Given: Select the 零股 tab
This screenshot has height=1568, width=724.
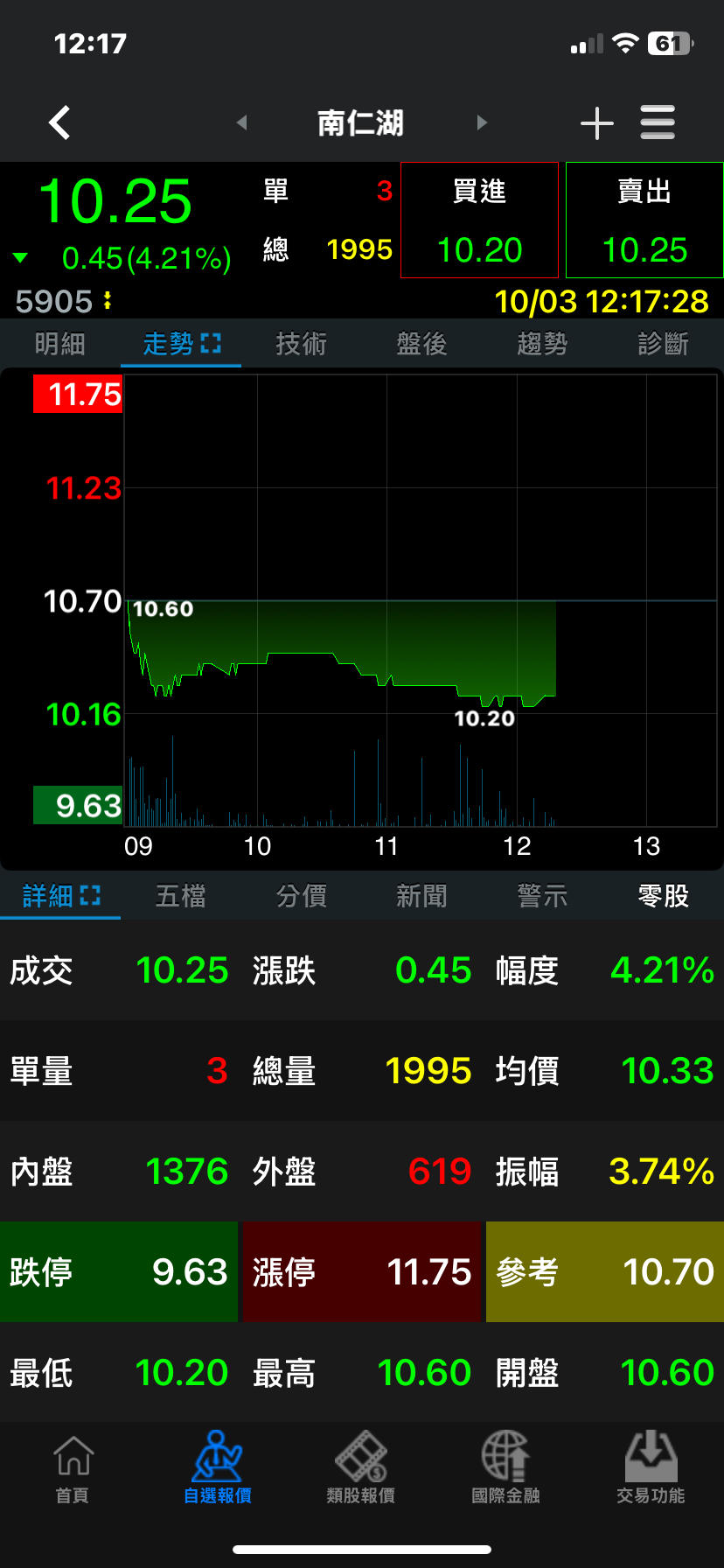Looking at the screenshot, I should click(x=663, y=896).
